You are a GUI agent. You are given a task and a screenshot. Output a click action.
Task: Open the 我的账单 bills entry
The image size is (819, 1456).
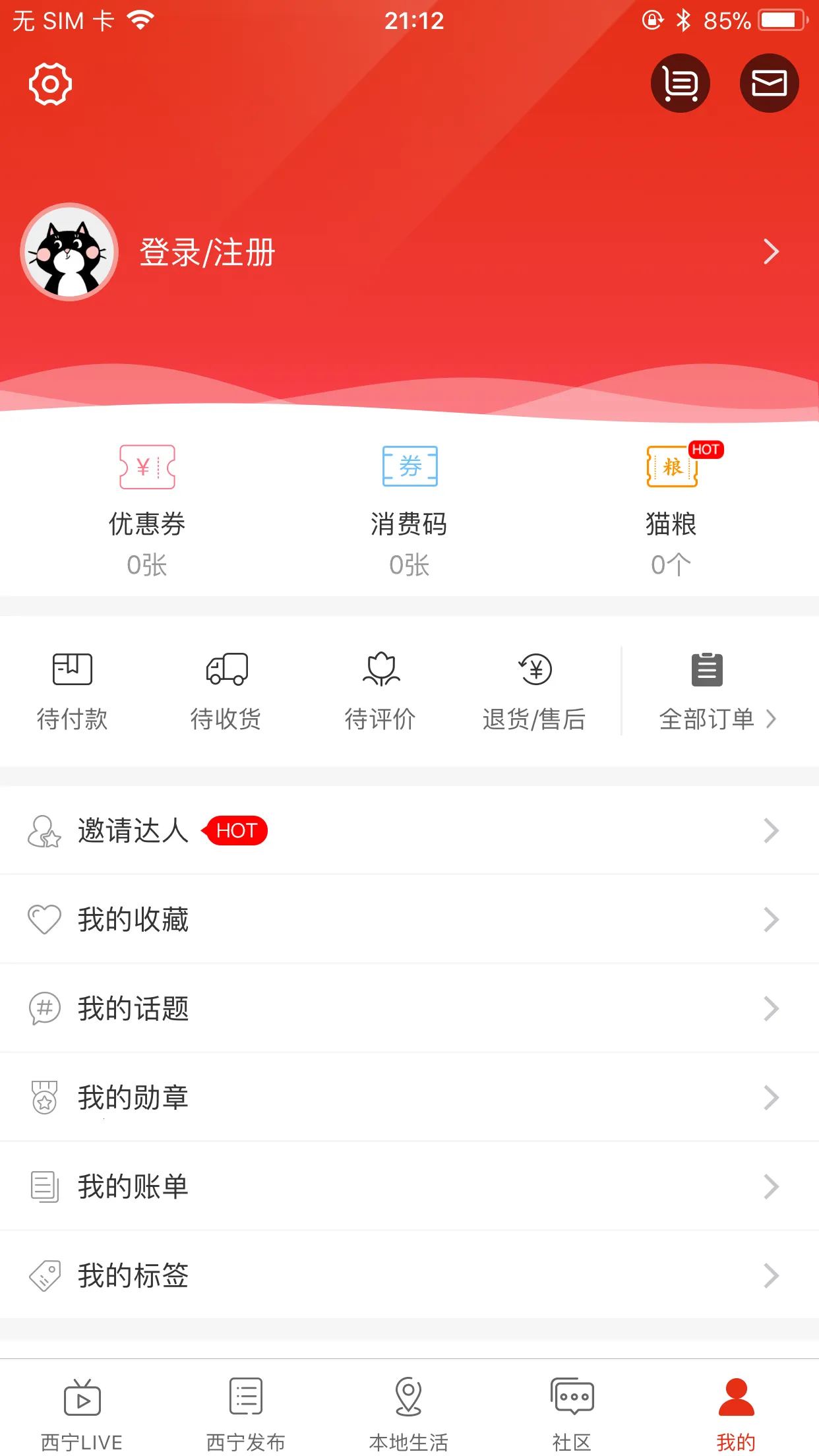click(x=131, y=1186)
